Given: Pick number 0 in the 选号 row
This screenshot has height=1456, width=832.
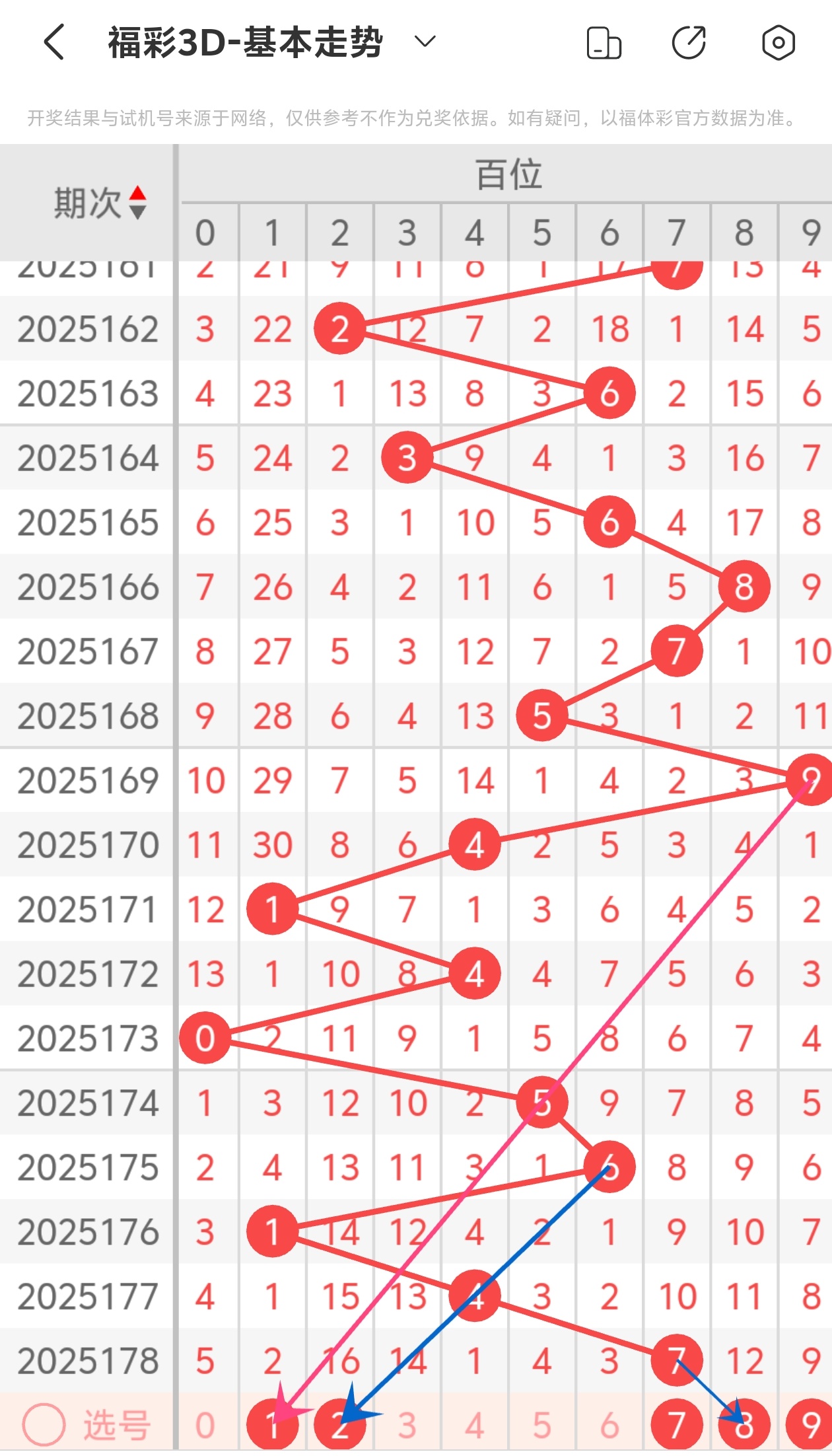Looking at the screenshot, I should [205, 1425].
